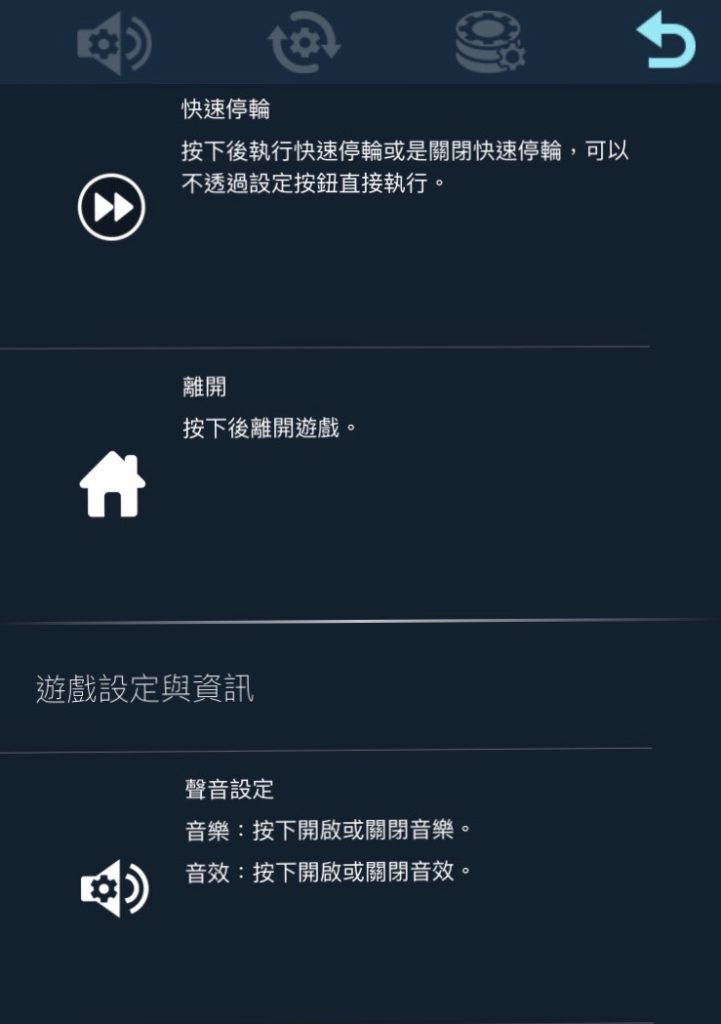Open the auto-spin settings icon
Image resolution: width=721 pixels, height=1024 pixels.
(x=303, y=44)
